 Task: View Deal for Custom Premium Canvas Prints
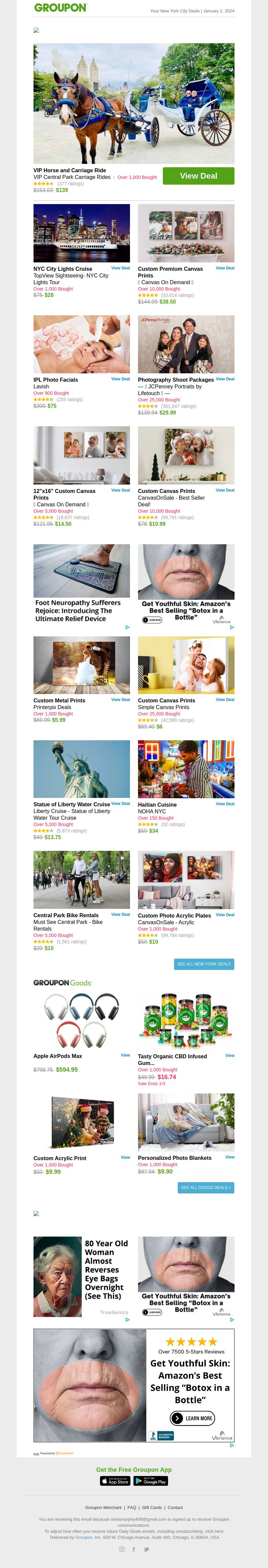[x=225, y=268]
